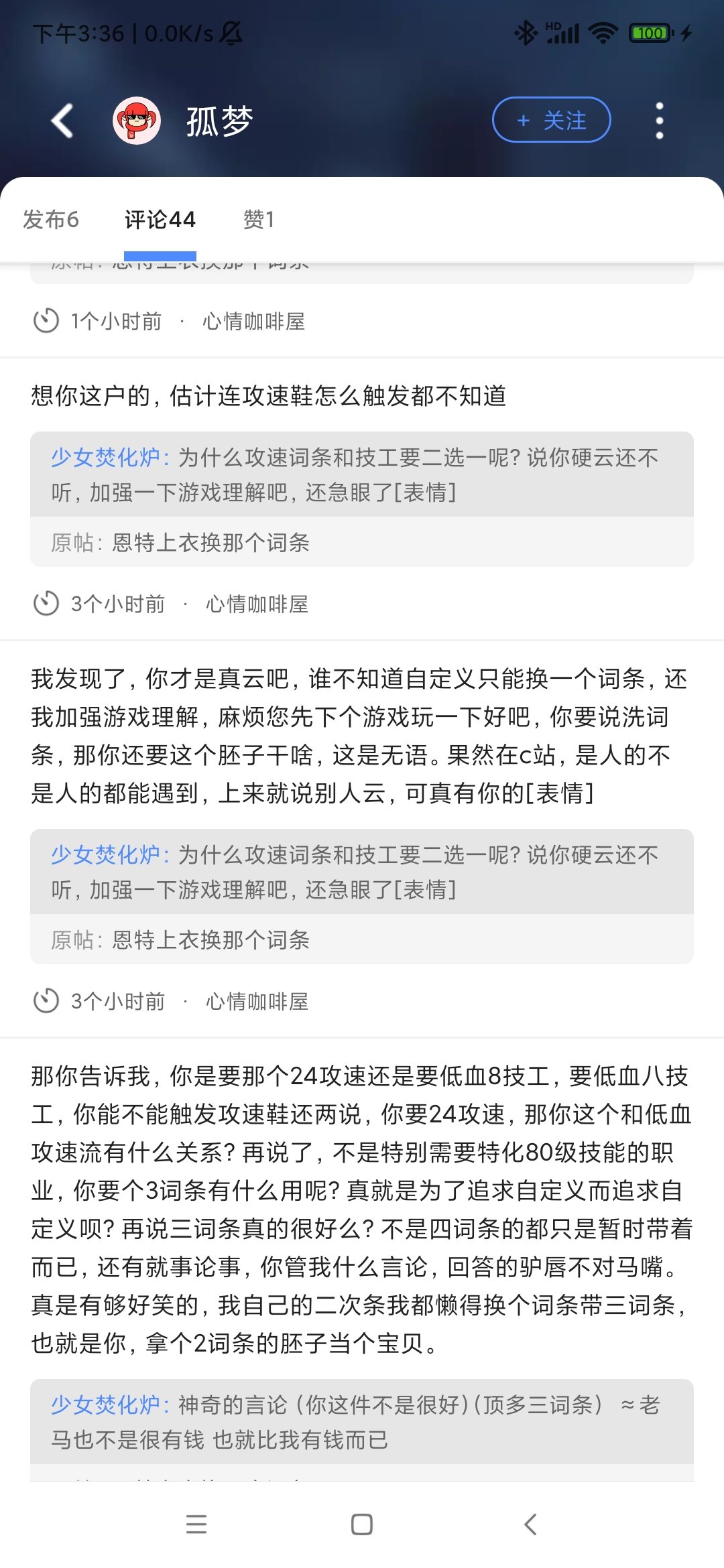Switch to the 发布6 tab
724x1568 pixels.
pos(51,219)
